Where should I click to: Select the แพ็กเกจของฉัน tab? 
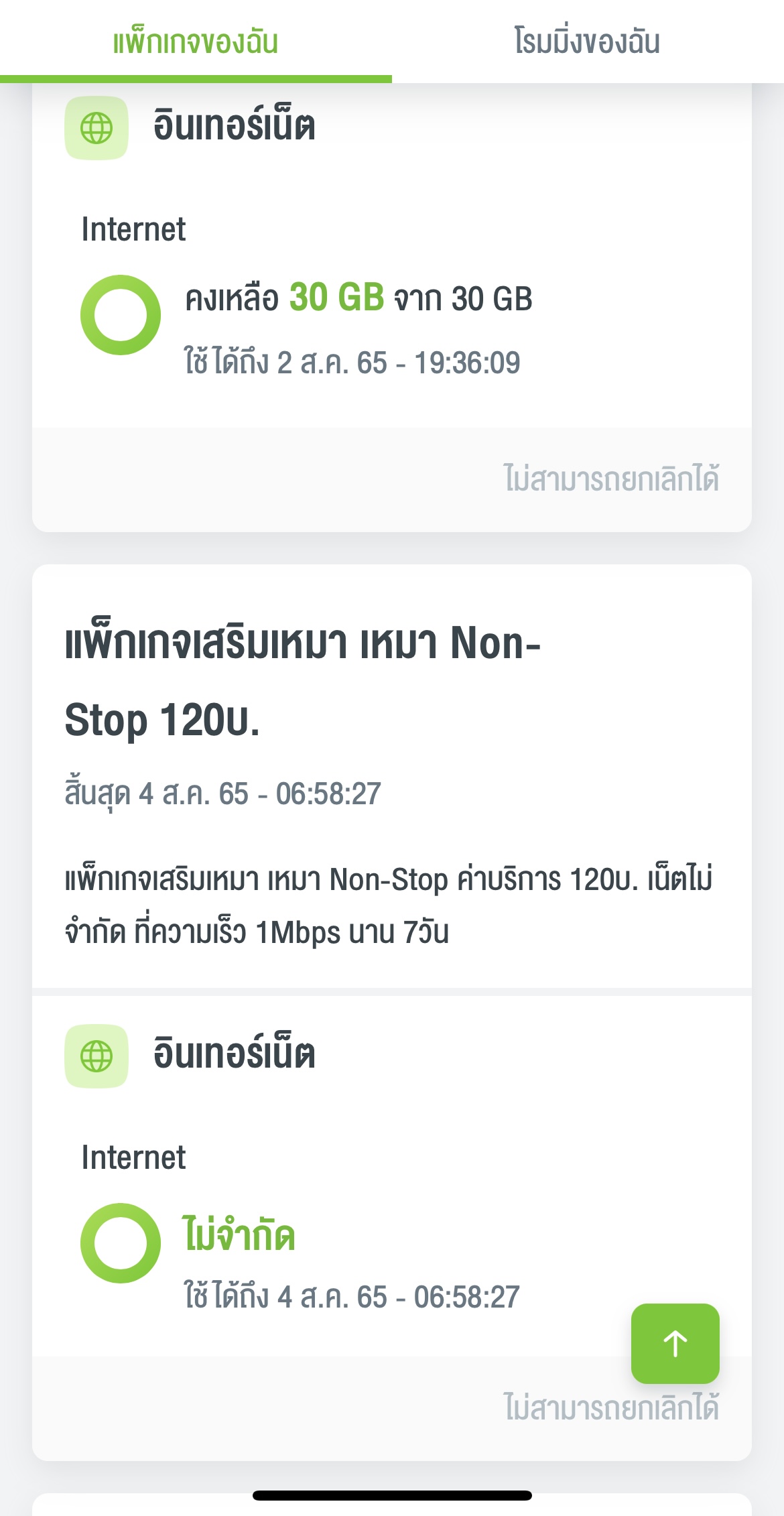tap(196, 42)
